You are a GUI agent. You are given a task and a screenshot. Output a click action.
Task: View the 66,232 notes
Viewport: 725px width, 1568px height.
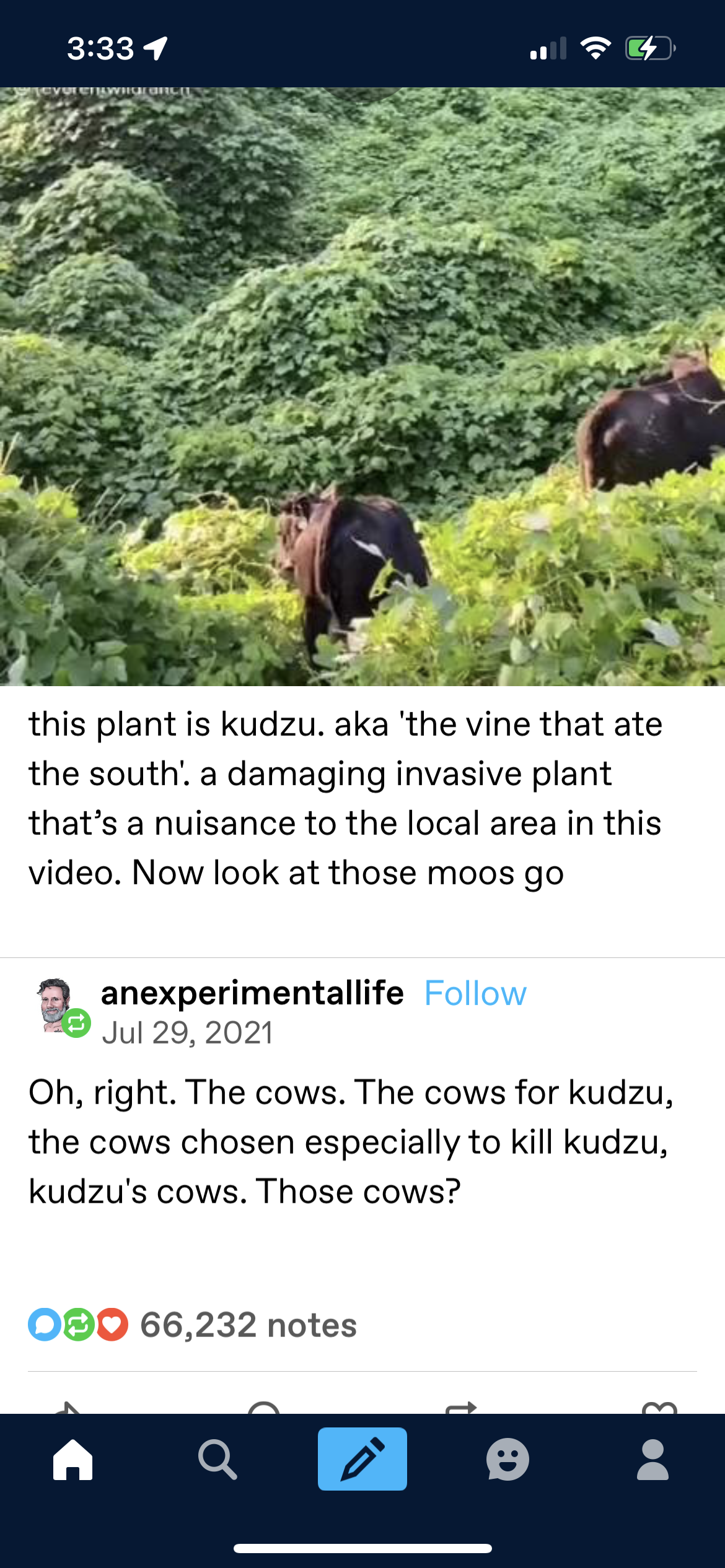click(x=248, y=1325)
